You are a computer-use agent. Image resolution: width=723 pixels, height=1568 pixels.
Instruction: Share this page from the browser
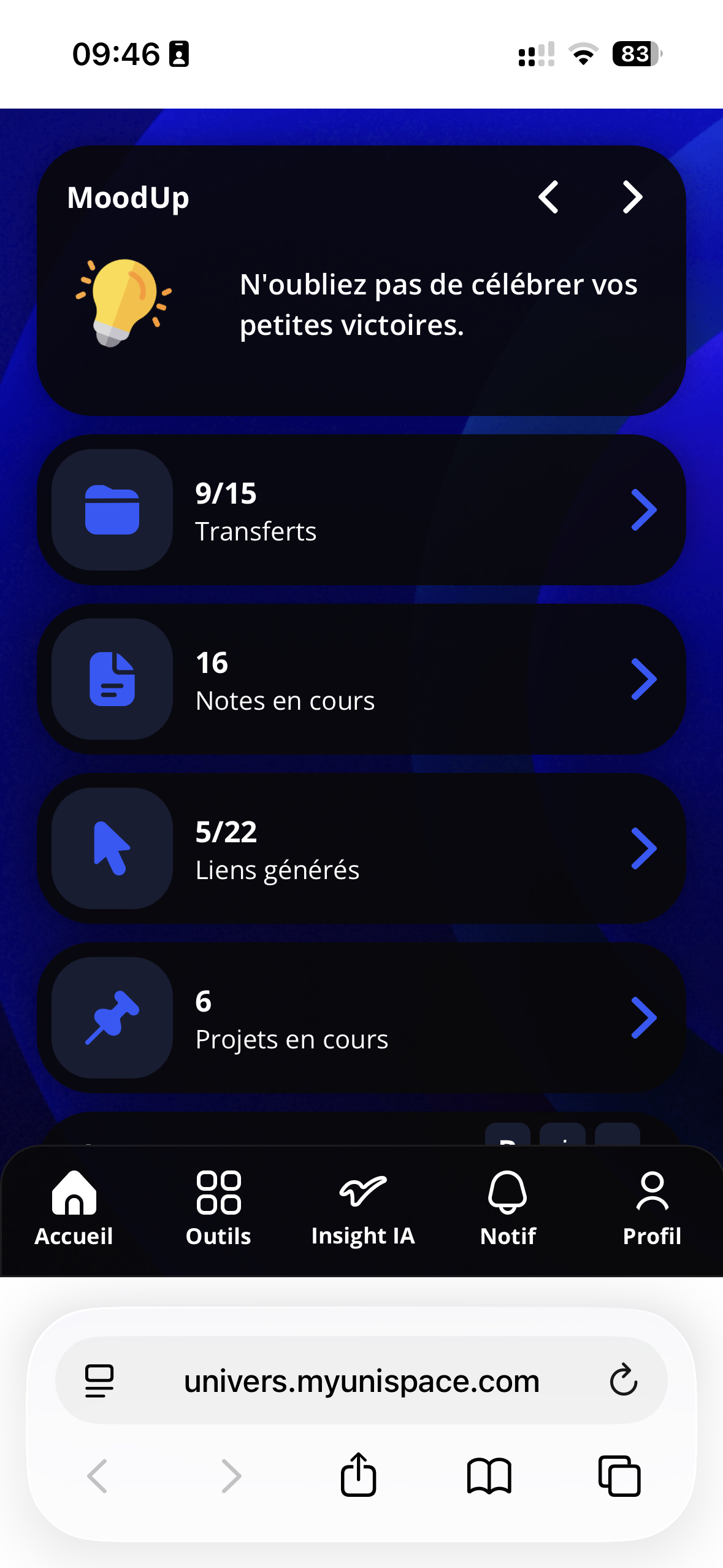359,1475
